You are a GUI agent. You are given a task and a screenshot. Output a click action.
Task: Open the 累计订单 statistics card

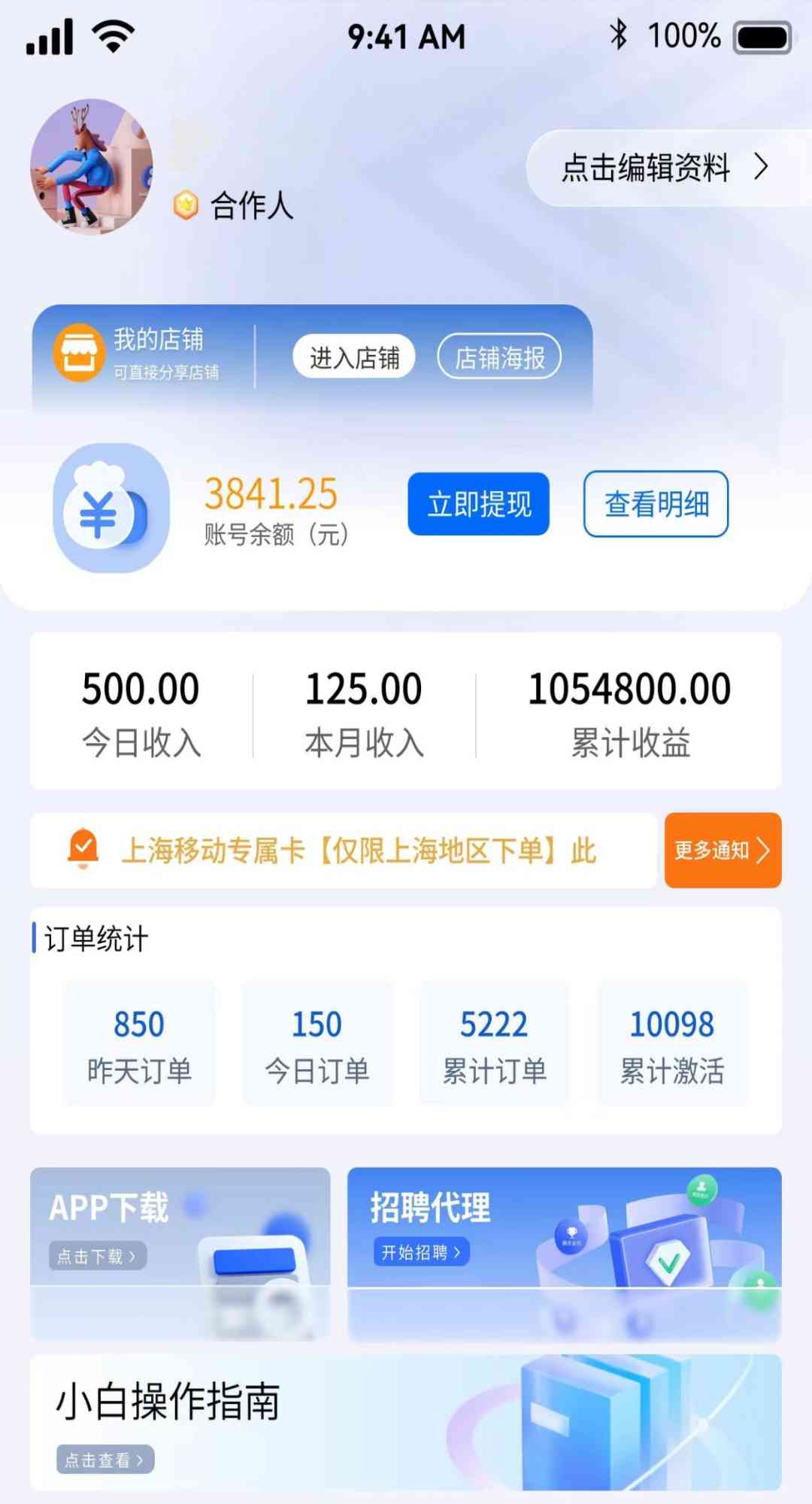click(x=494, y=1044)
